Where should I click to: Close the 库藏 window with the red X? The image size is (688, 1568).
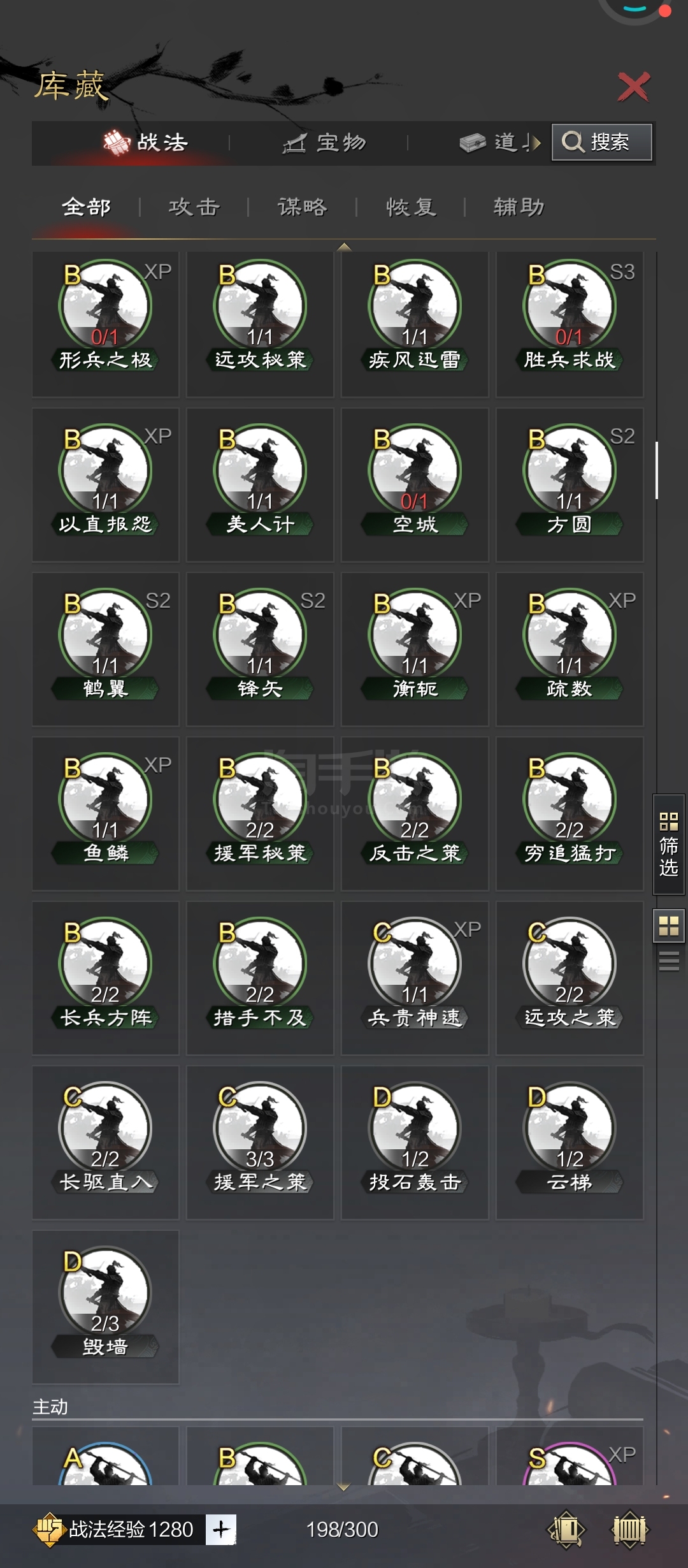[x=633, y=87]
